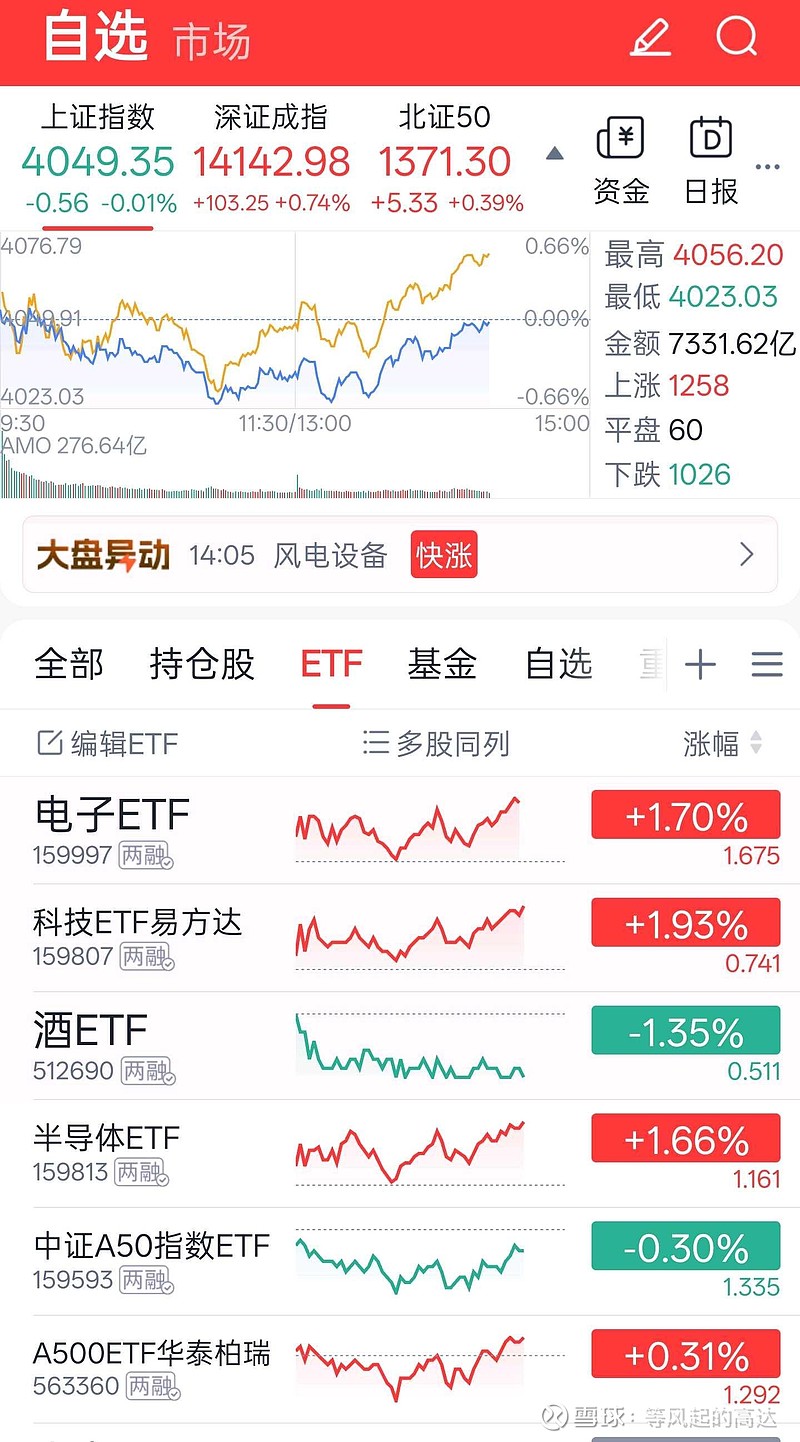The image size is (800, 1442).
Task: Select the 深证成指 index
Action: coord(271,160)
